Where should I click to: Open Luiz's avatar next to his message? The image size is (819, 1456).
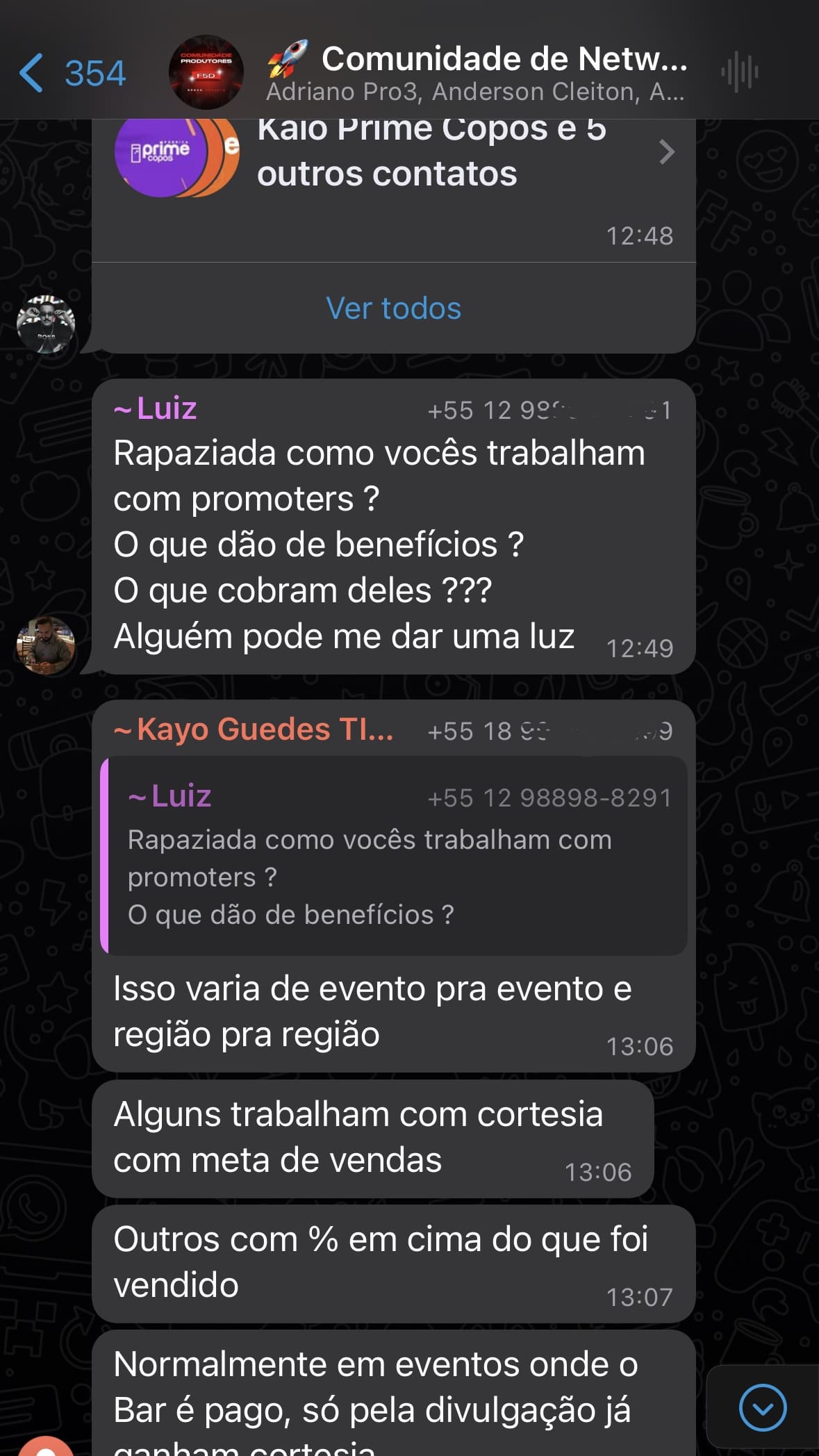click(x=46, y=645)
